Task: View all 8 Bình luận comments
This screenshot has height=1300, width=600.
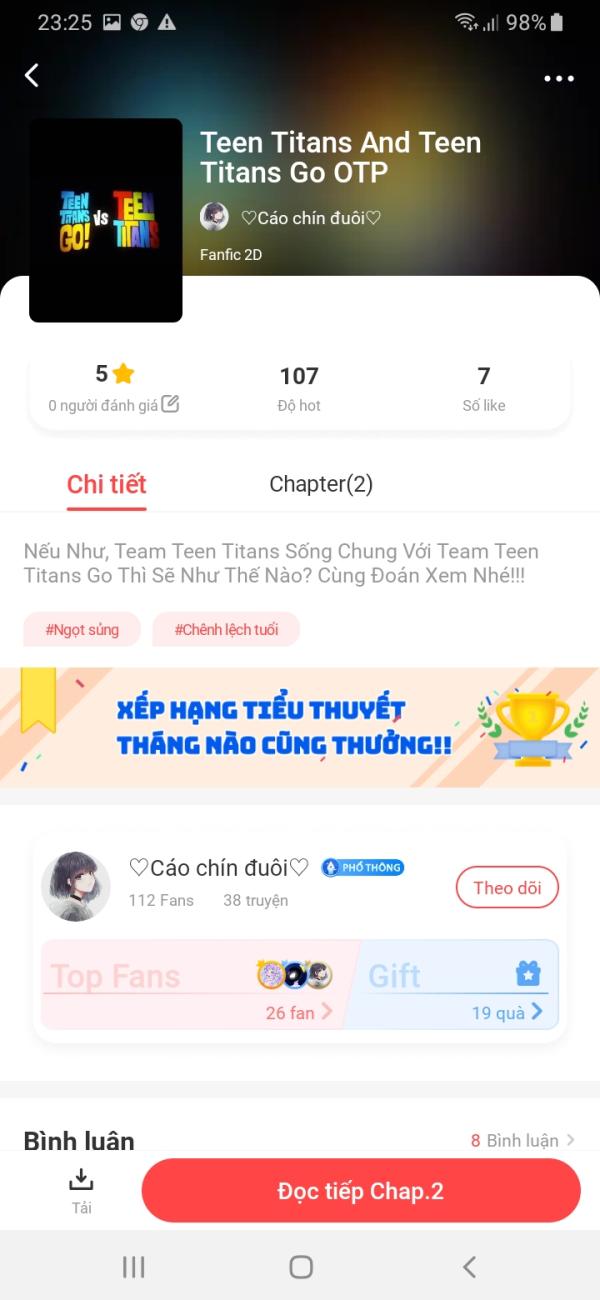Action: [523, 1140]
